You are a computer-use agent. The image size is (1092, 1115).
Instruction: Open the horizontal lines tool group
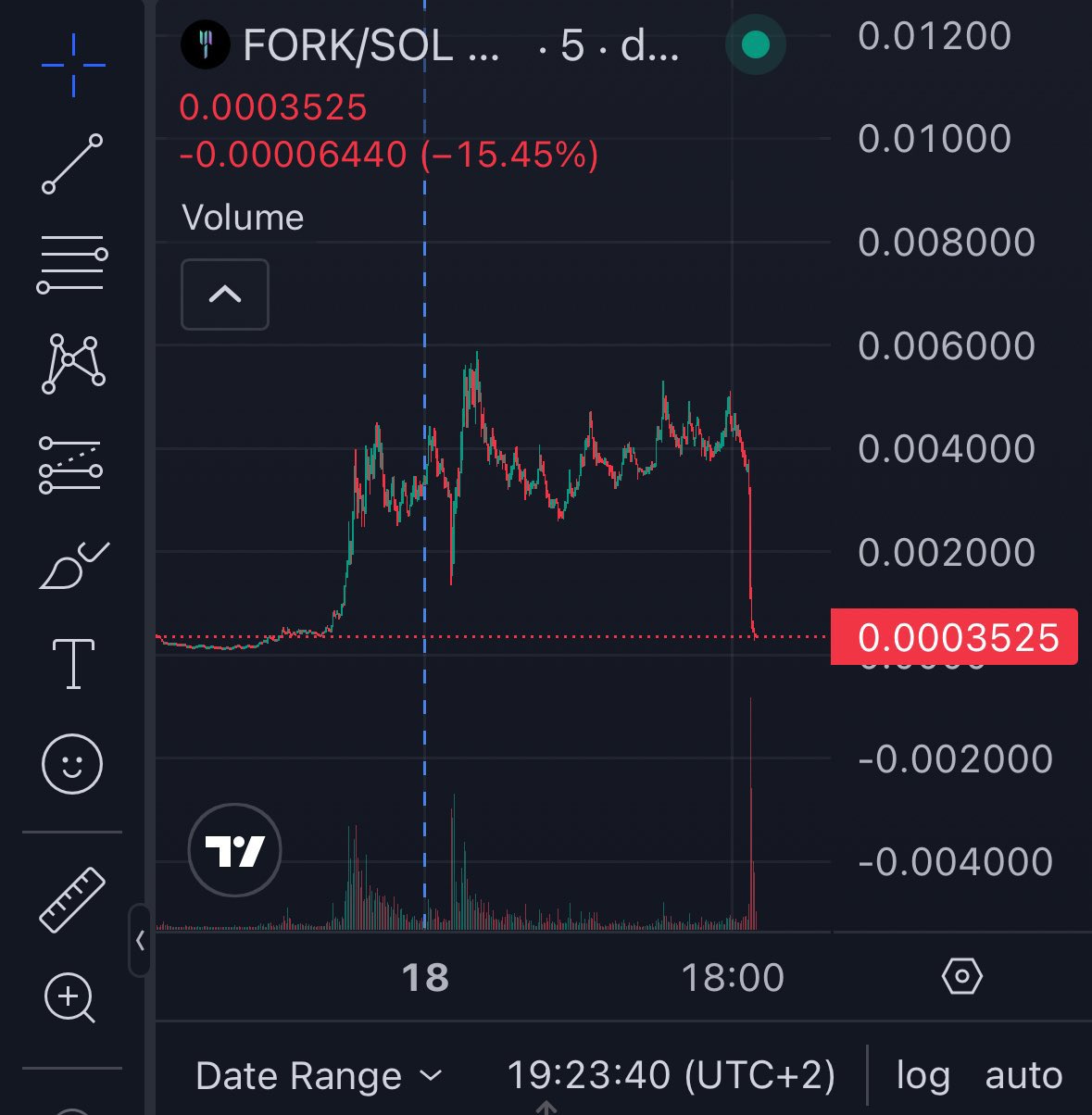pyautogui.click(x=72, y=264)
